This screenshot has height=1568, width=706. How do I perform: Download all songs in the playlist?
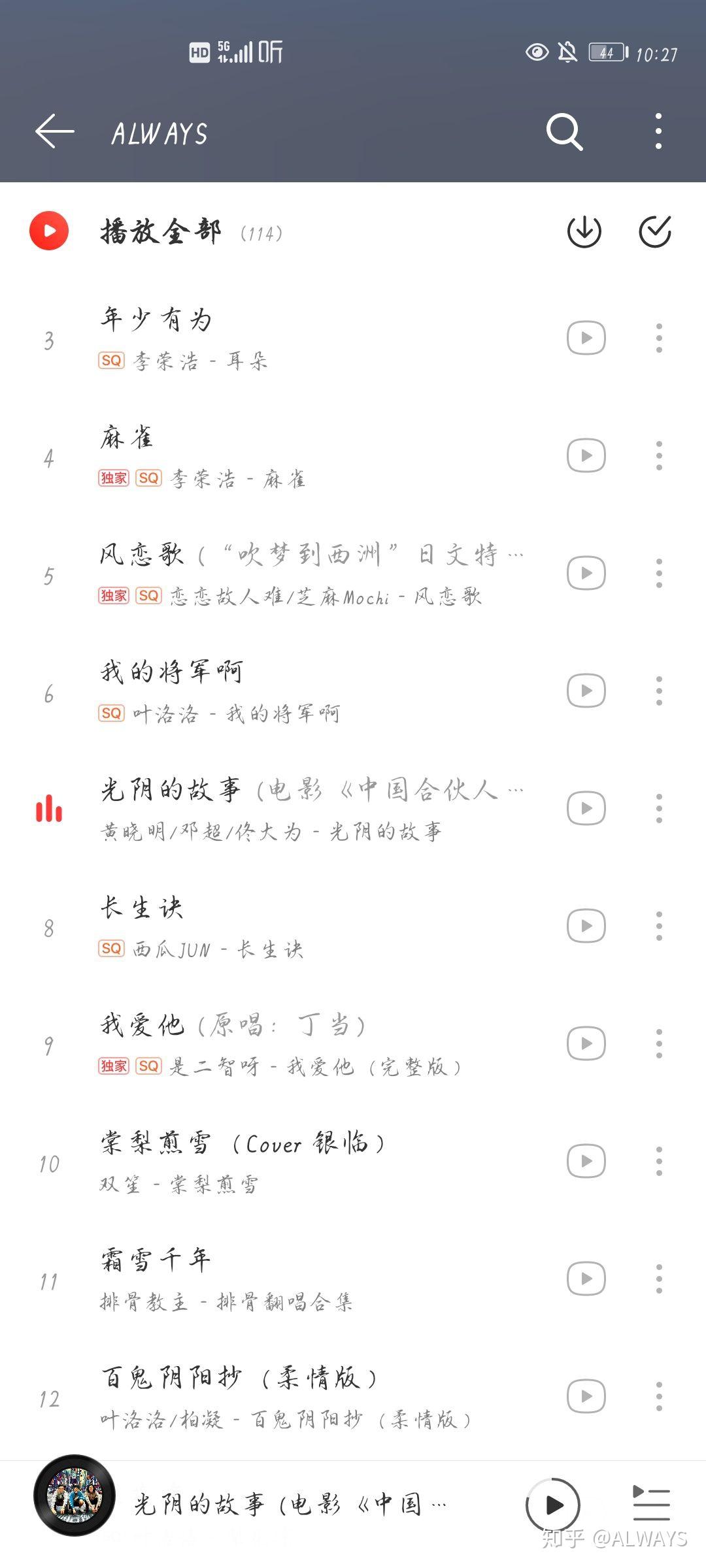[584, 231]
